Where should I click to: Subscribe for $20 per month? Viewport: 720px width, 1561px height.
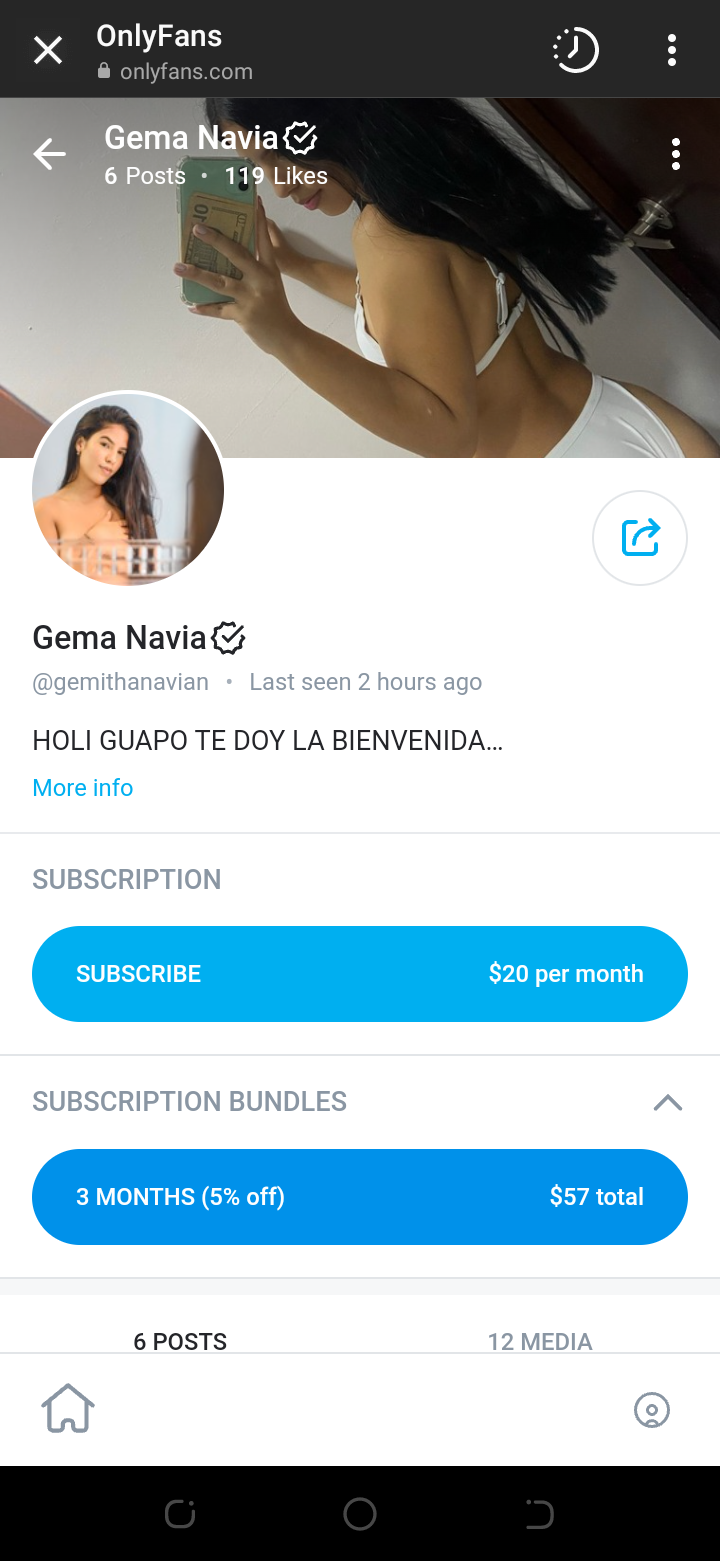click(360, 974)
